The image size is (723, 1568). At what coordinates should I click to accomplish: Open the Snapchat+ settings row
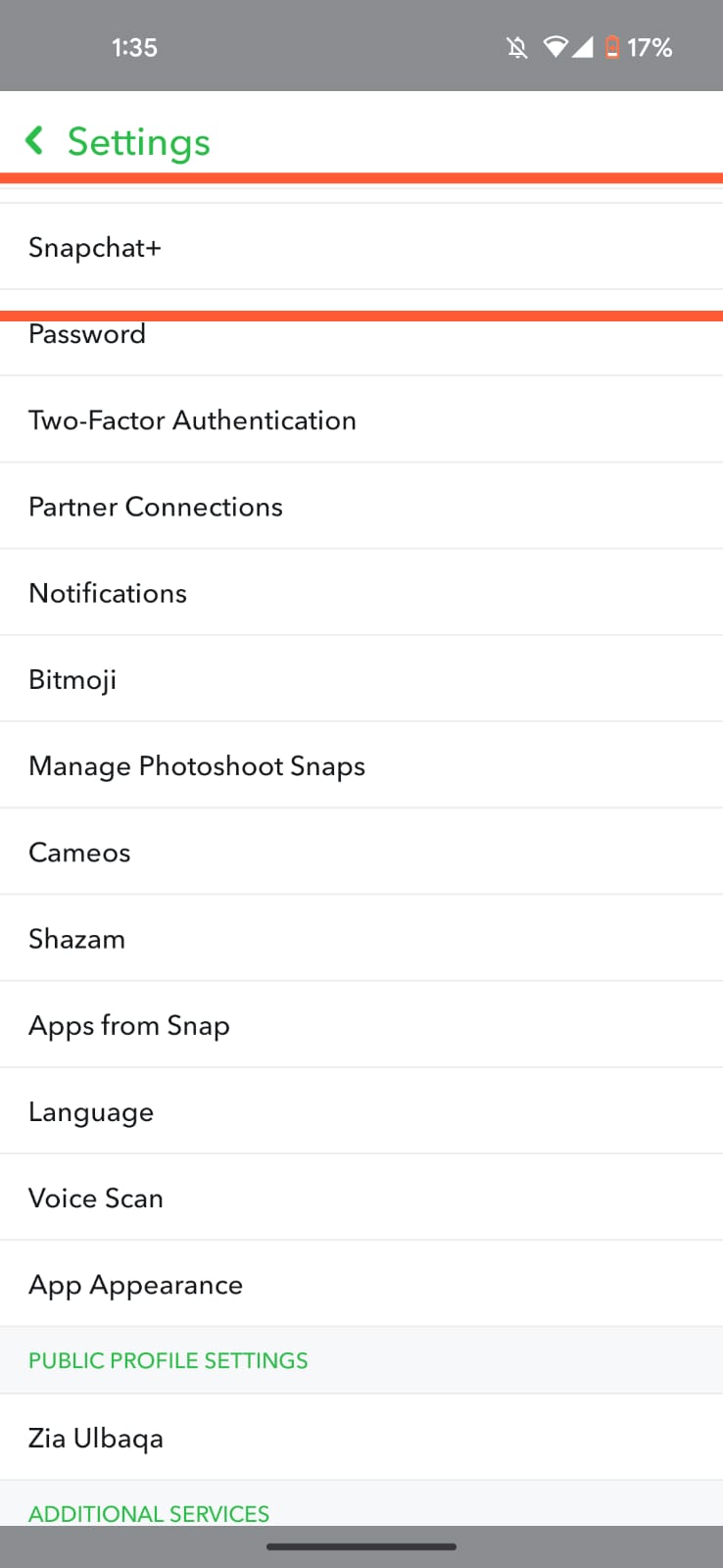pyautogui.click(x=95, y=248)
